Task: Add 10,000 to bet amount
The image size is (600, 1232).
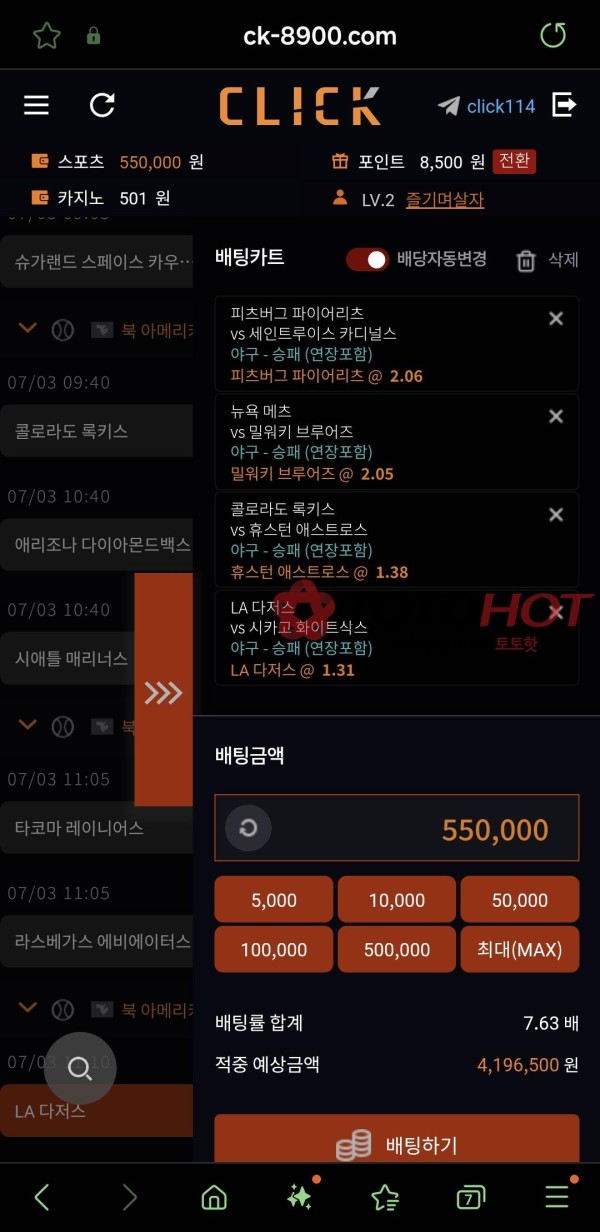Action: 397,900
